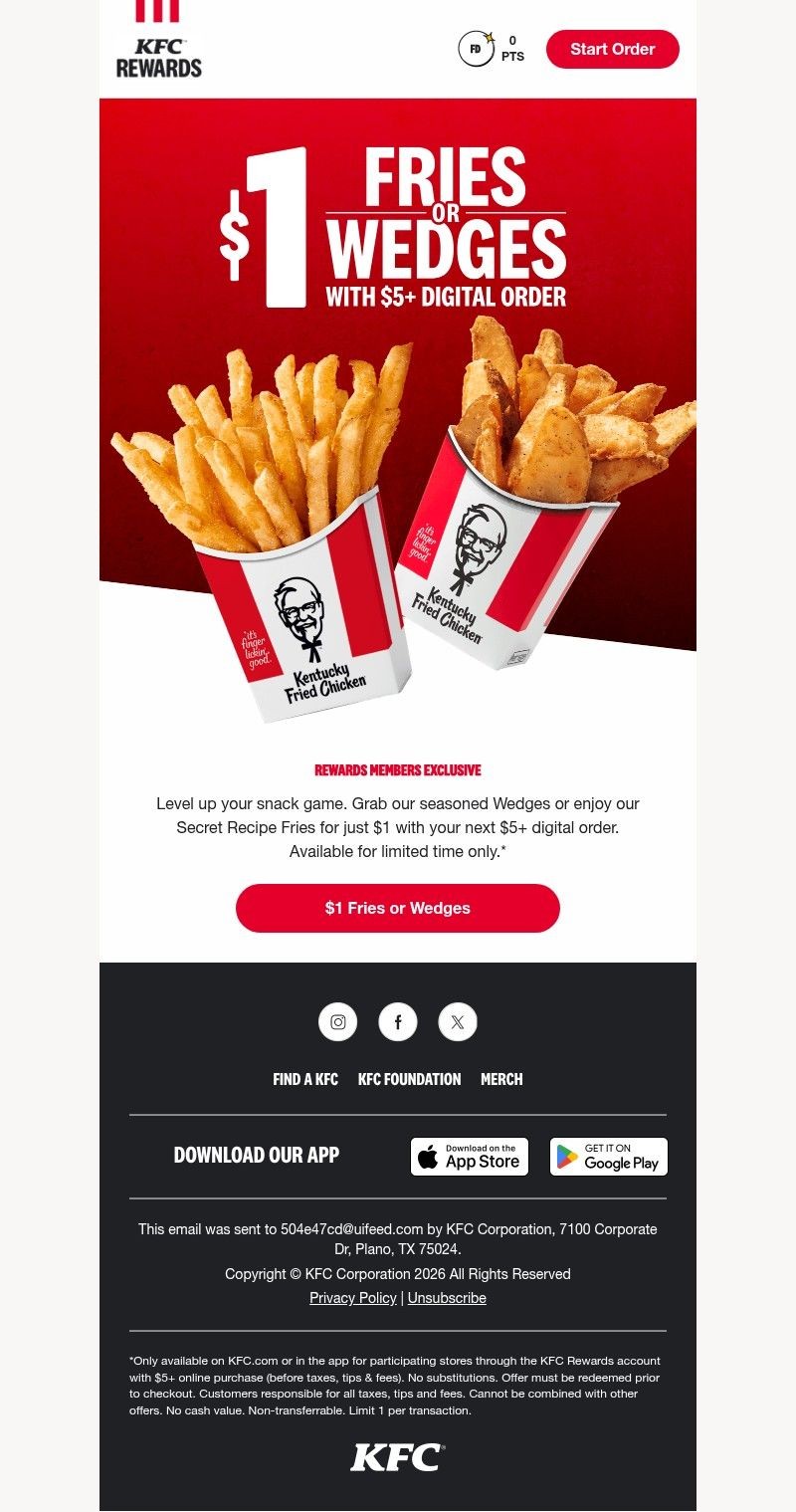Viewport: 796px width, 1512px height.
Task: Open the Download on the App Store badge
Action: click(469, 1156)
